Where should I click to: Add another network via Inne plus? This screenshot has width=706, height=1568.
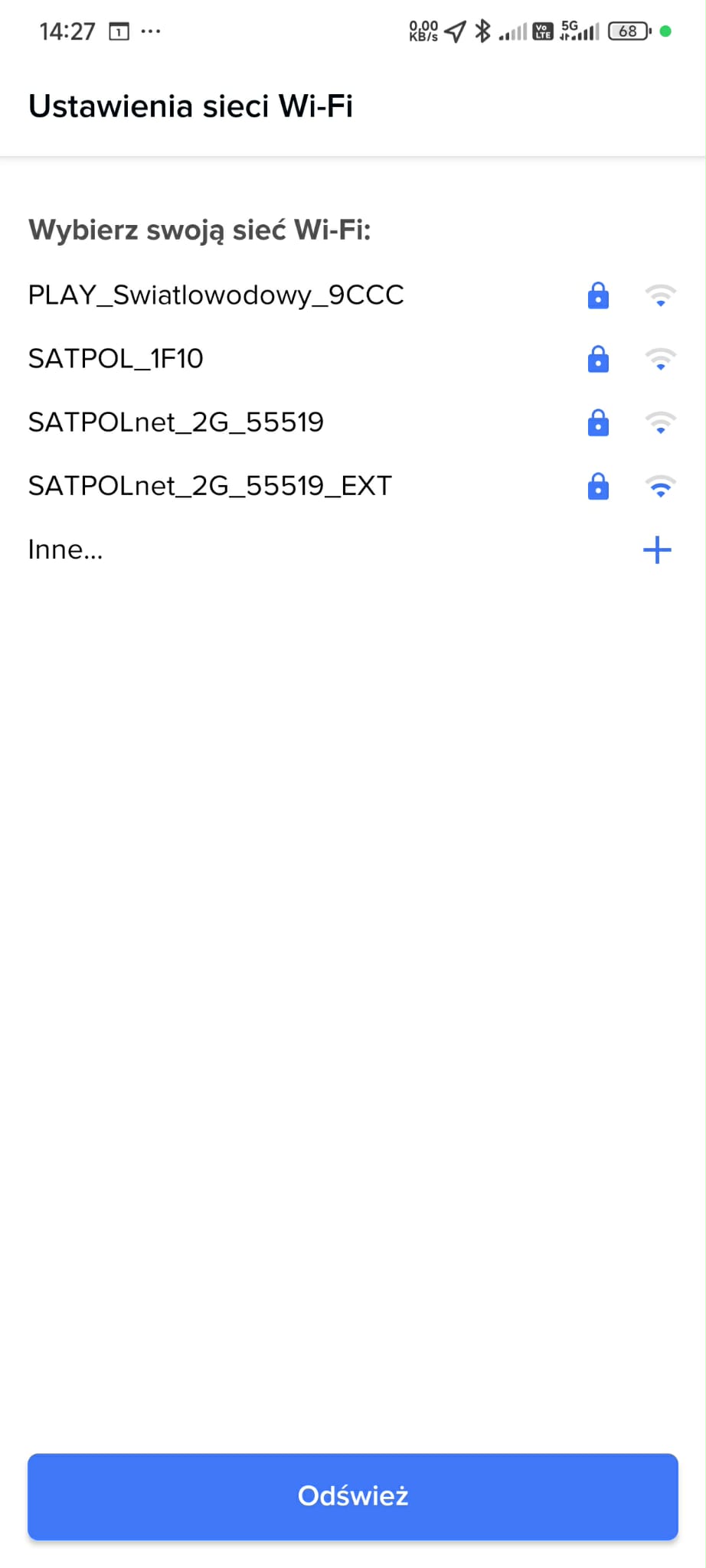(657, 550)
